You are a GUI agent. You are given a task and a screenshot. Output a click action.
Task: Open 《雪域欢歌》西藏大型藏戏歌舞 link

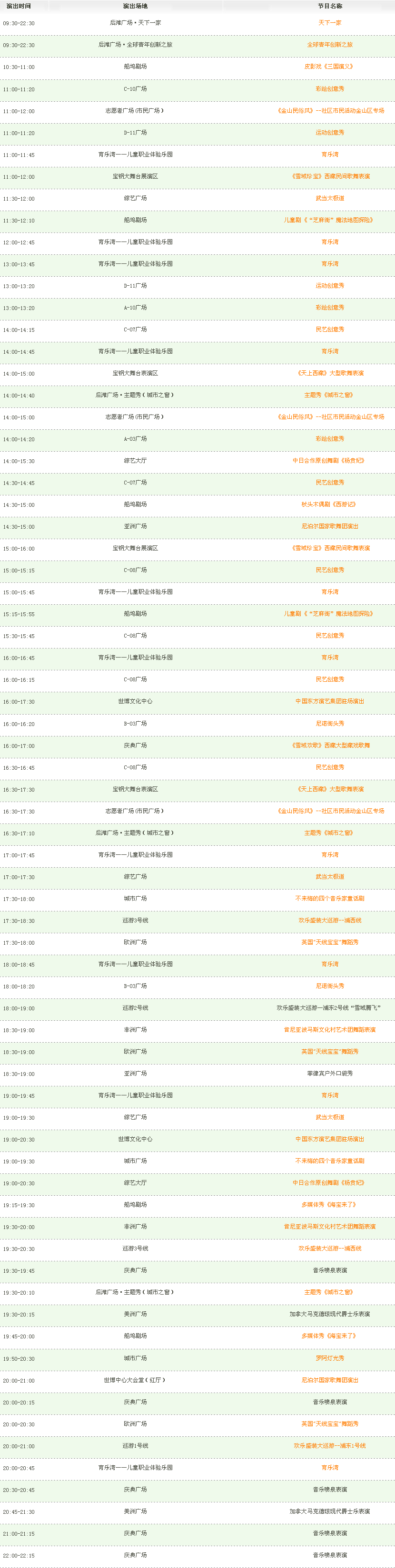tap(330, 745)
